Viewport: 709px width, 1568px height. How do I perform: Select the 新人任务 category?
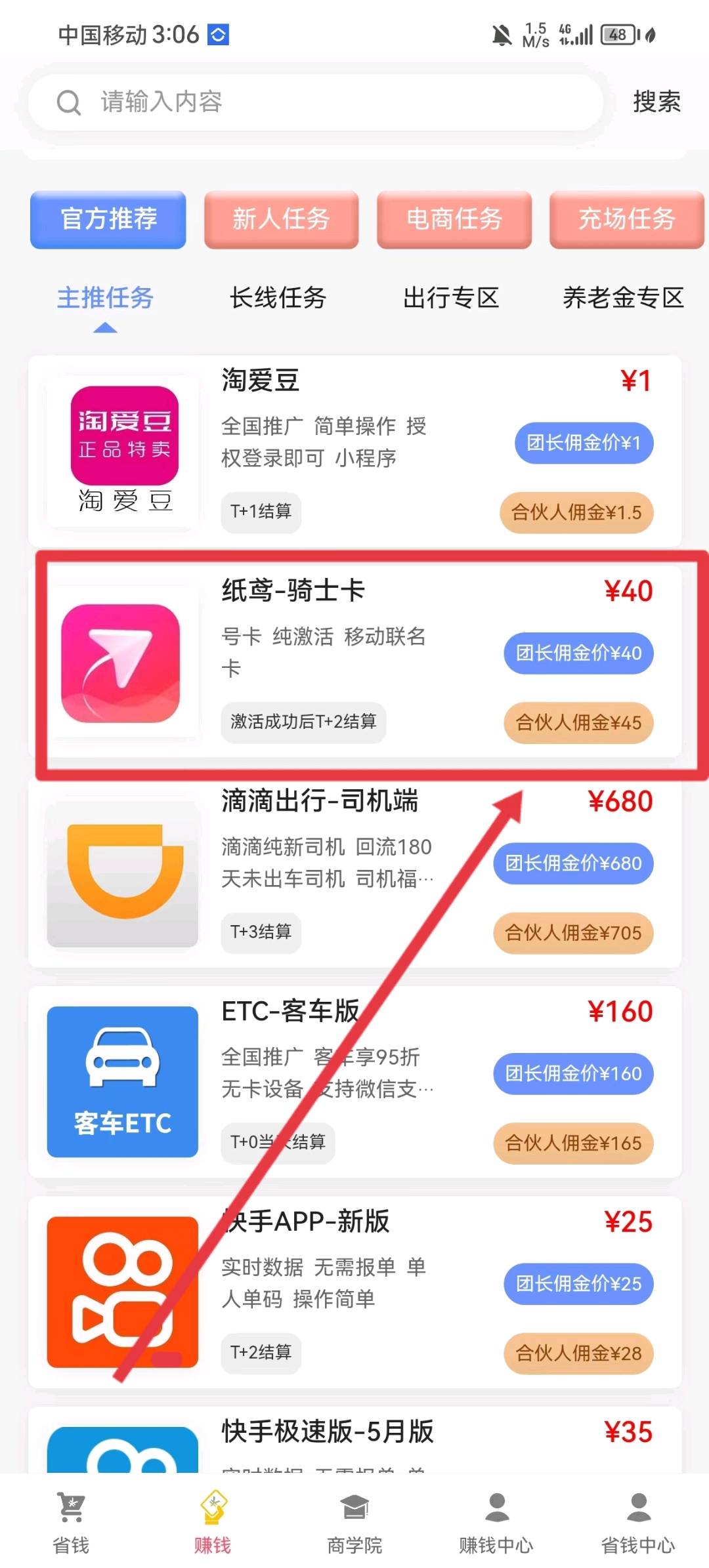pos(281,219)
